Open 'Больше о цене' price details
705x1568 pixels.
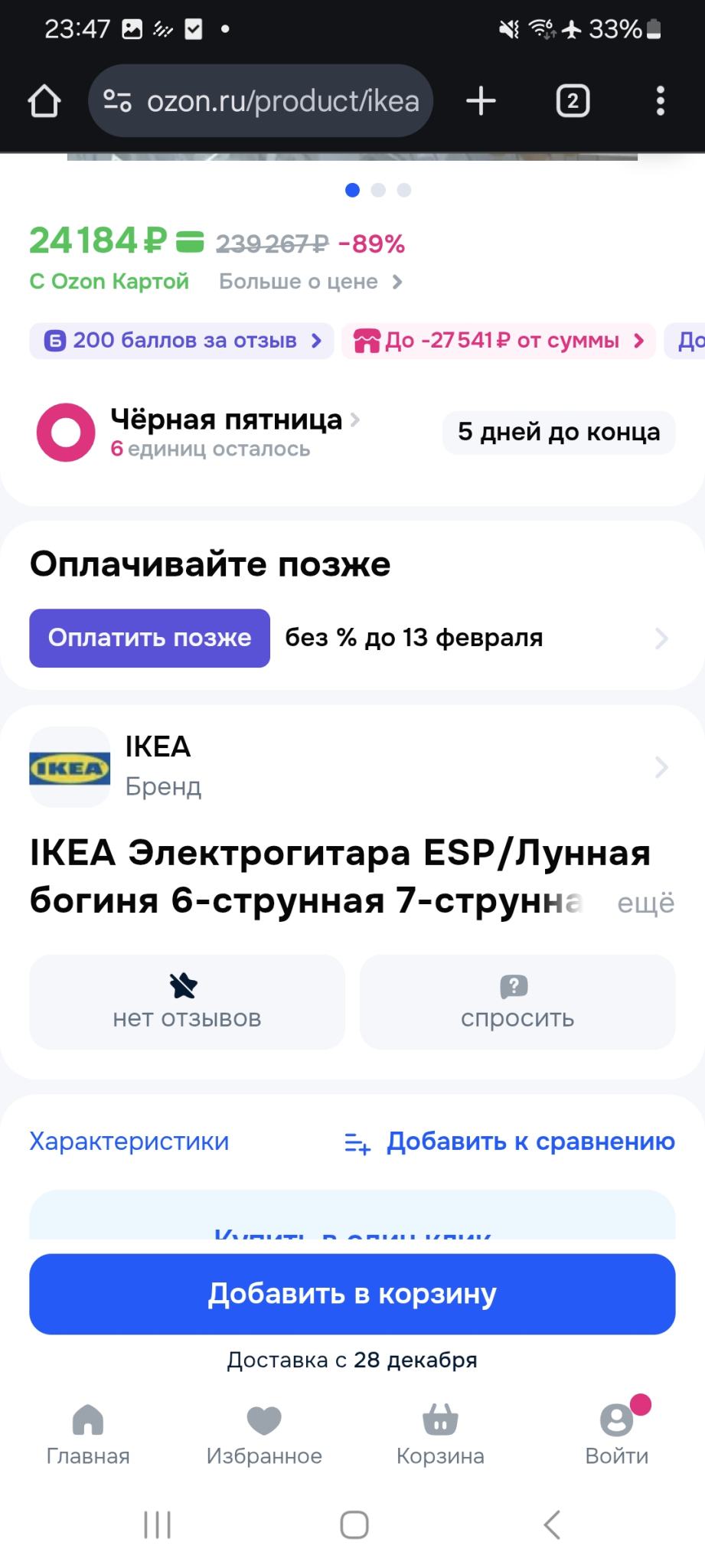click(310, 282)
